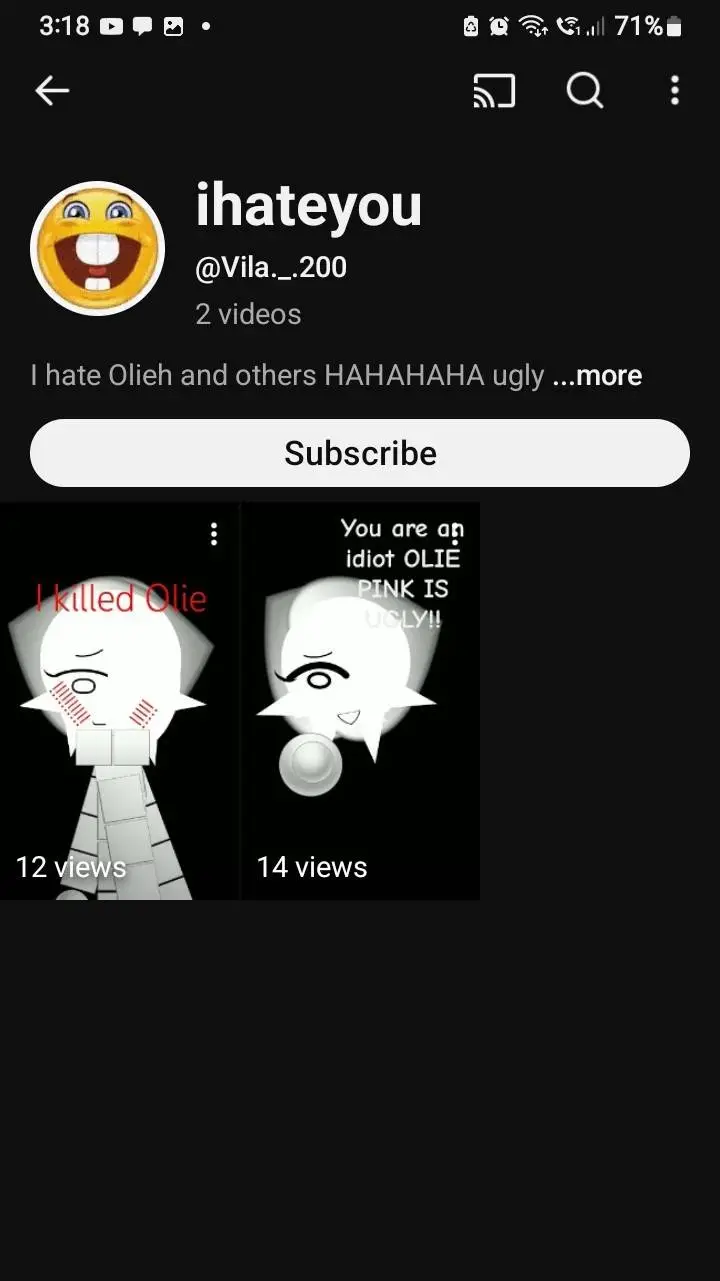Tap the ihateyou channel avatar

tap(97, 248)
